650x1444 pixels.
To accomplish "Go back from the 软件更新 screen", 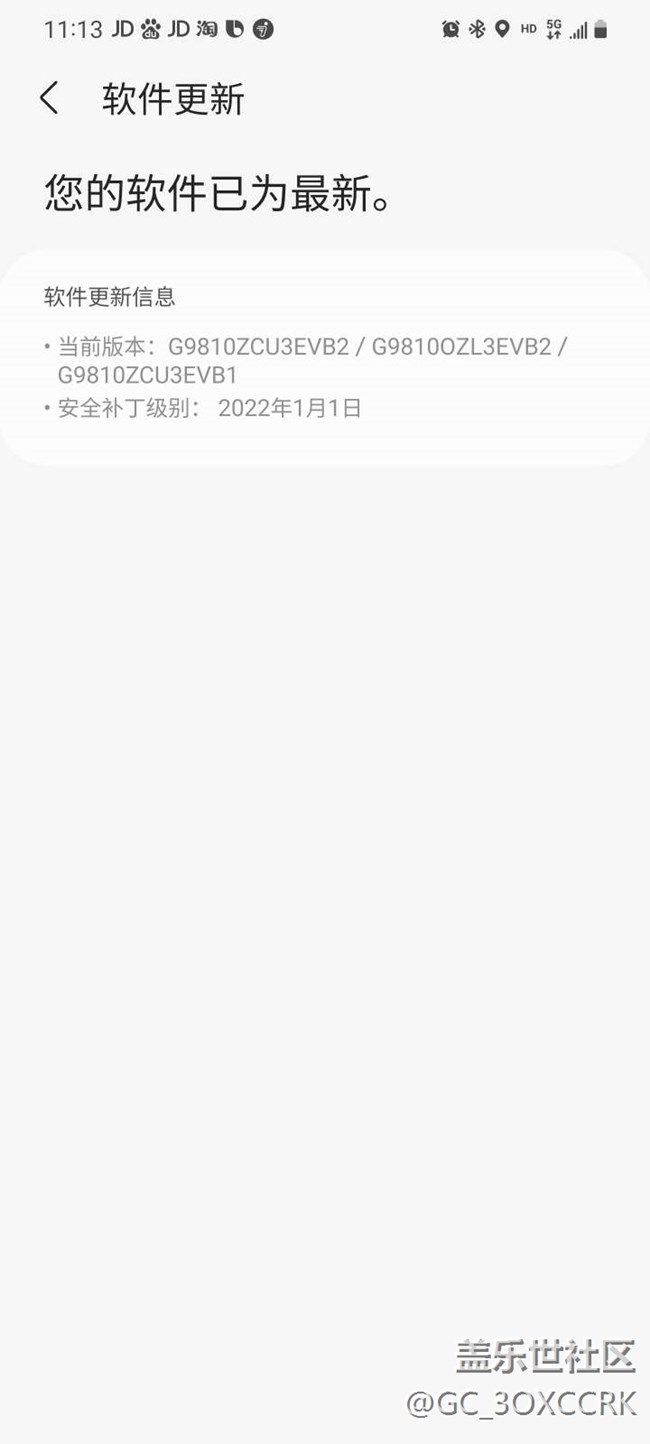I will (x=49, y=99).
